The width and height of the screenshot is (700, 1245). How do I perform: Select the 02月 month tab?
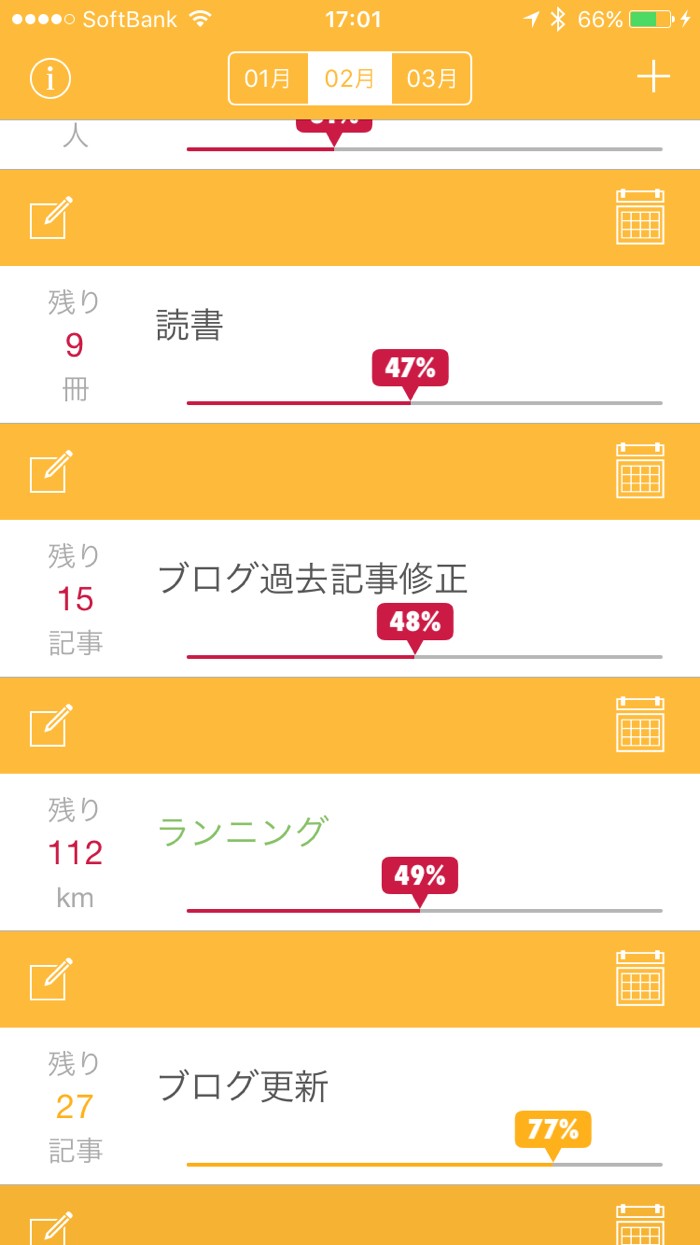coord(350,78)
